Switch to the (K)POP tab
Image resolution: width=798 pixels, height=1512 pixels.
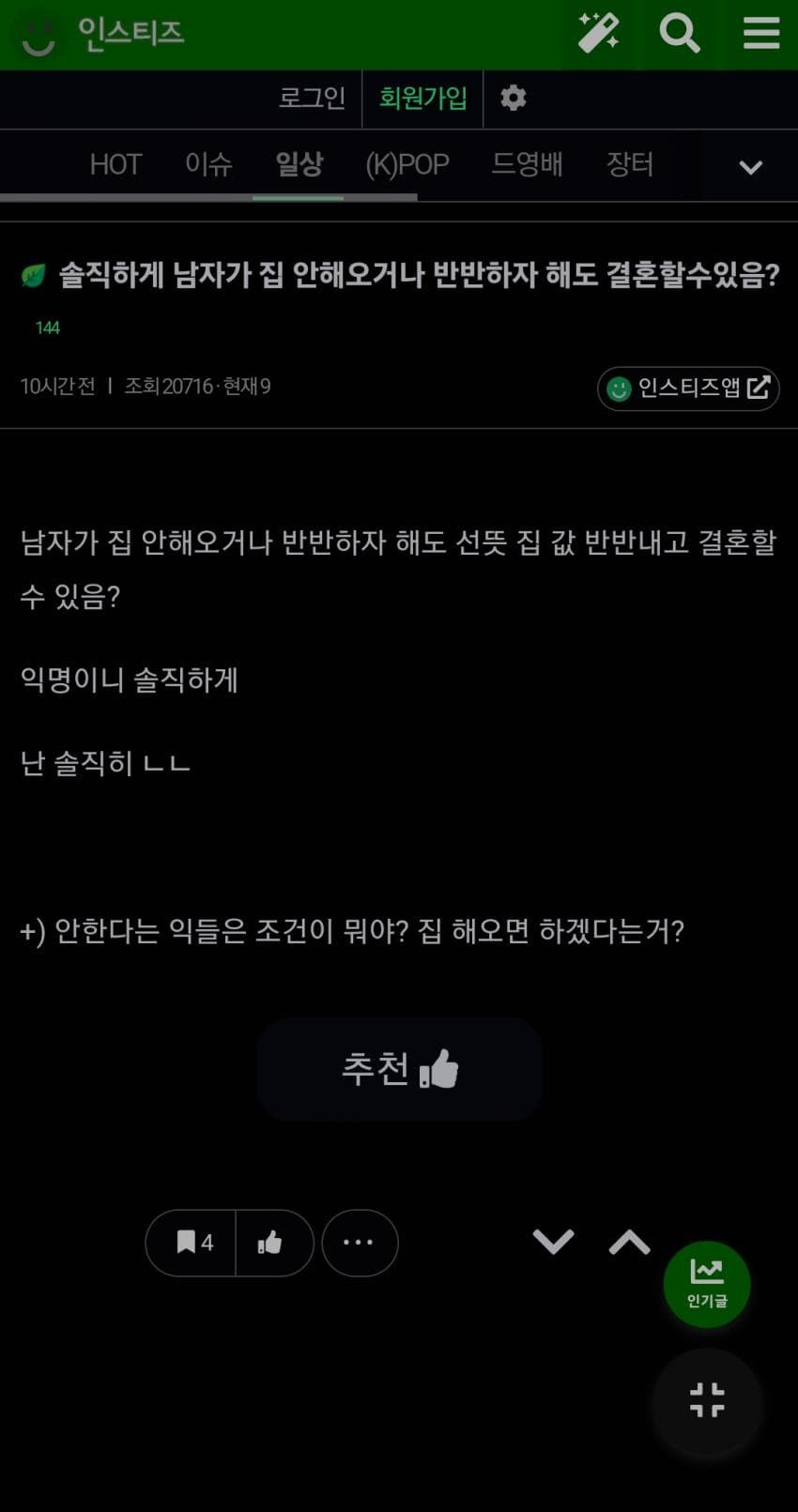[x=407, y=164]
